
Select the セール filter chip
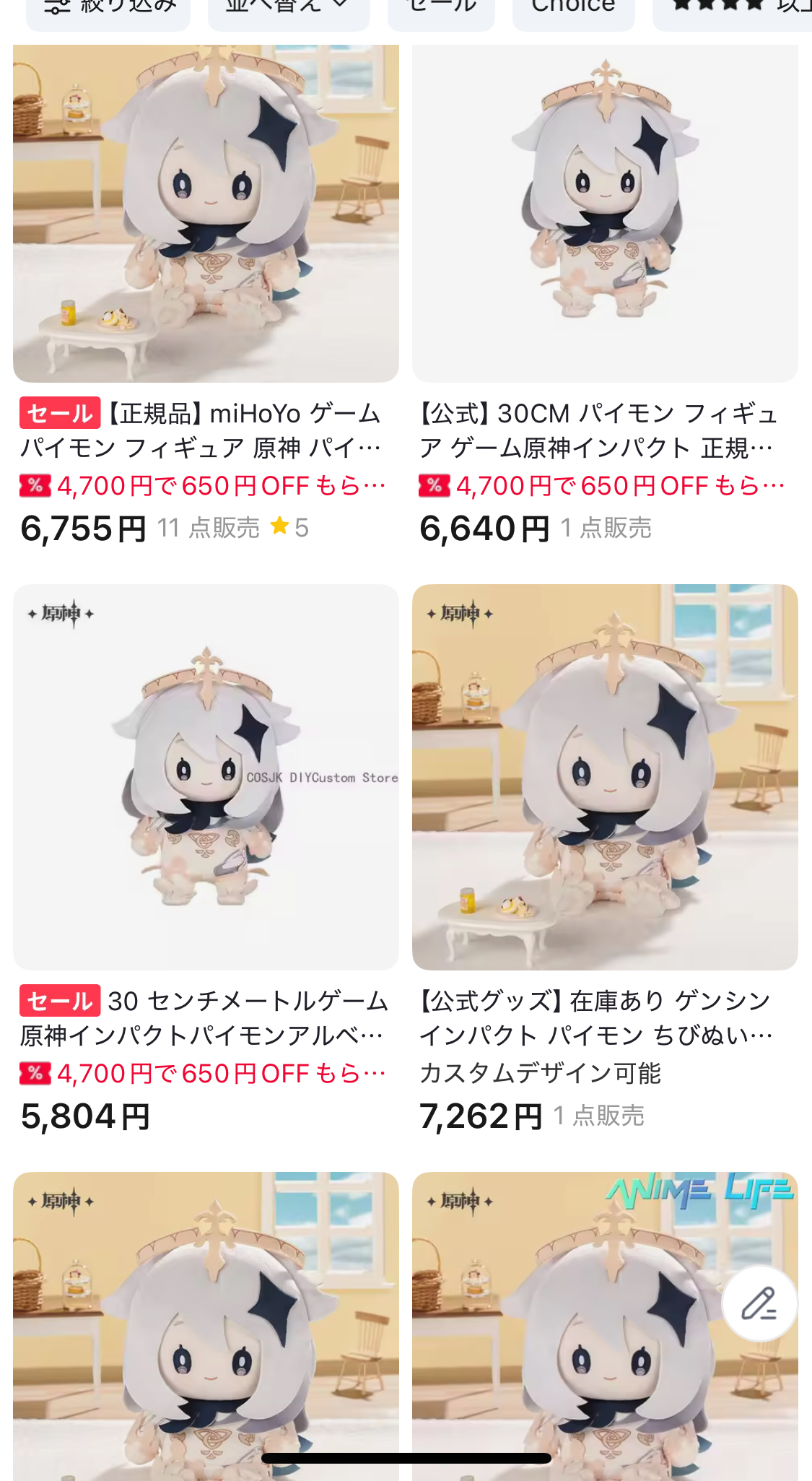pyautogui.click(x=441, y=10)
